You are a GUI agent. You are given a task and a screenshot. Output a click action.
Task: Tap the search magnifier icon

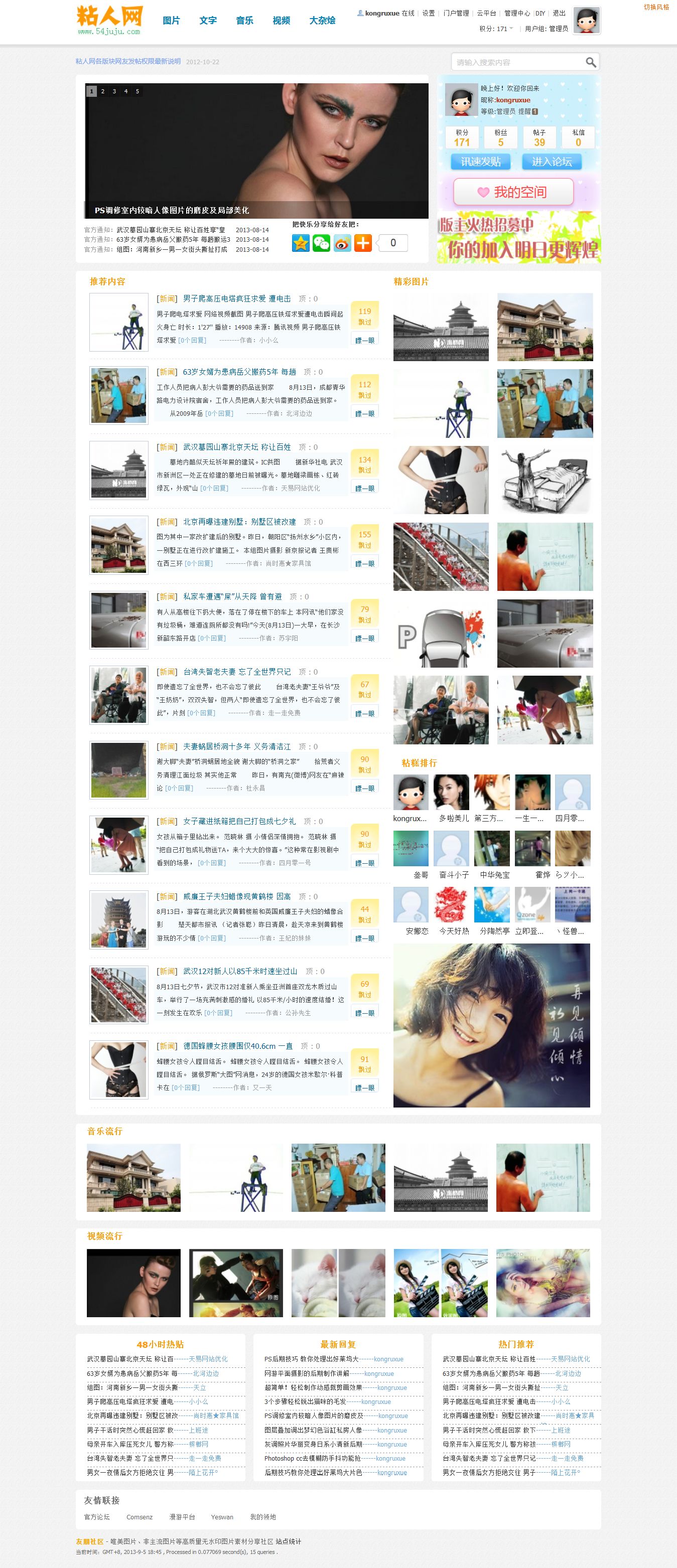(x=590, y=62)
